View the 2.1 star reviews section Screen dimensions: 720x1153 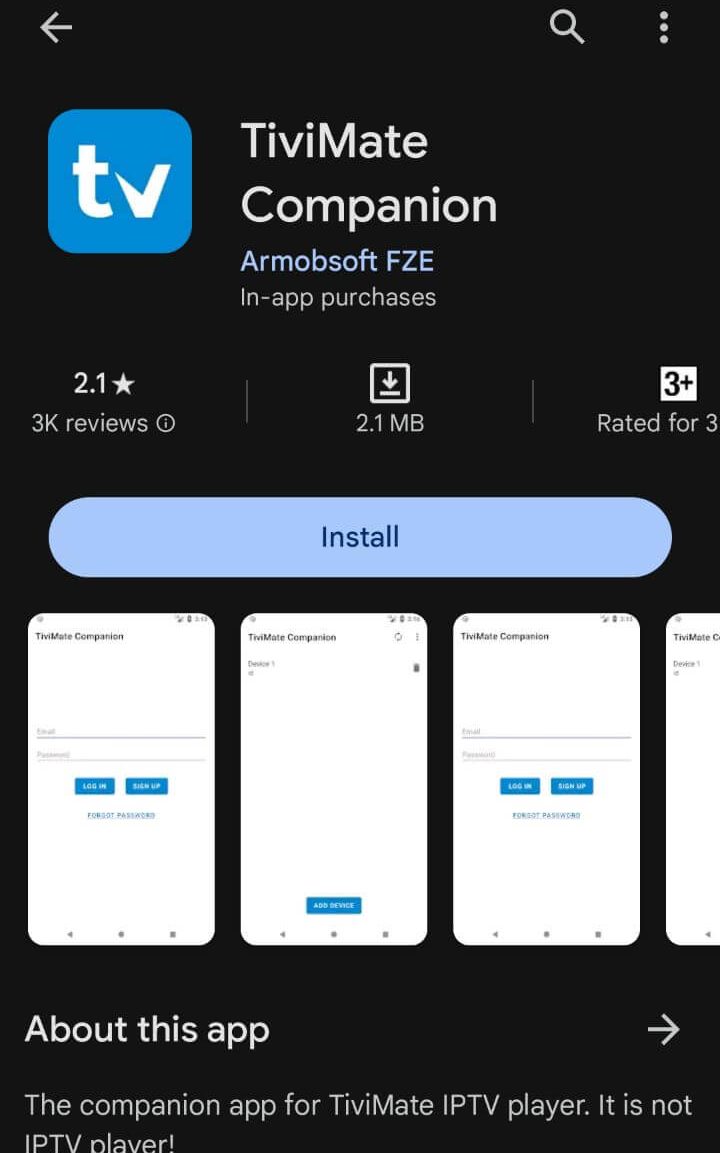(x=103, y=402)
